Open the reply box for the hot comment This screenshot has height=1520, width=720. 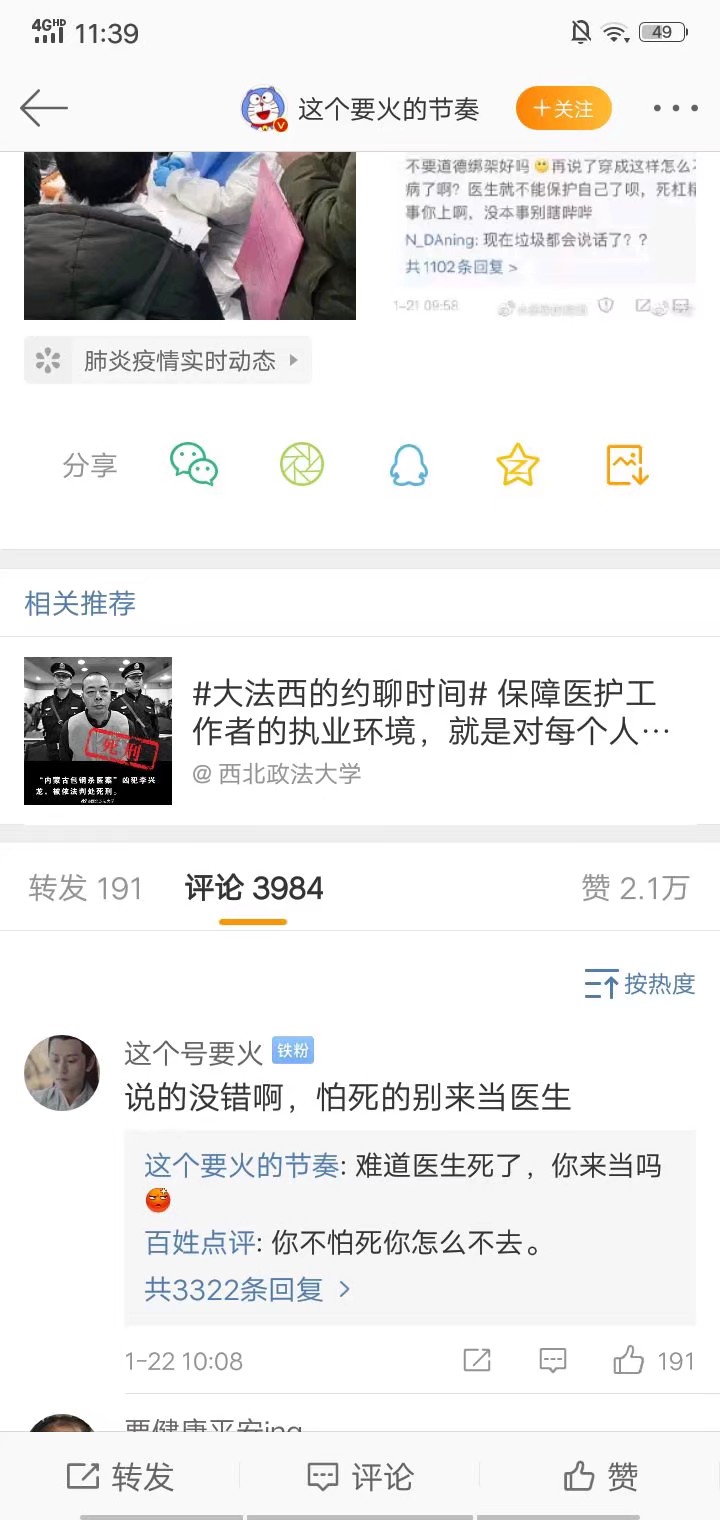pyautogui.click(x=552, y=1360)
